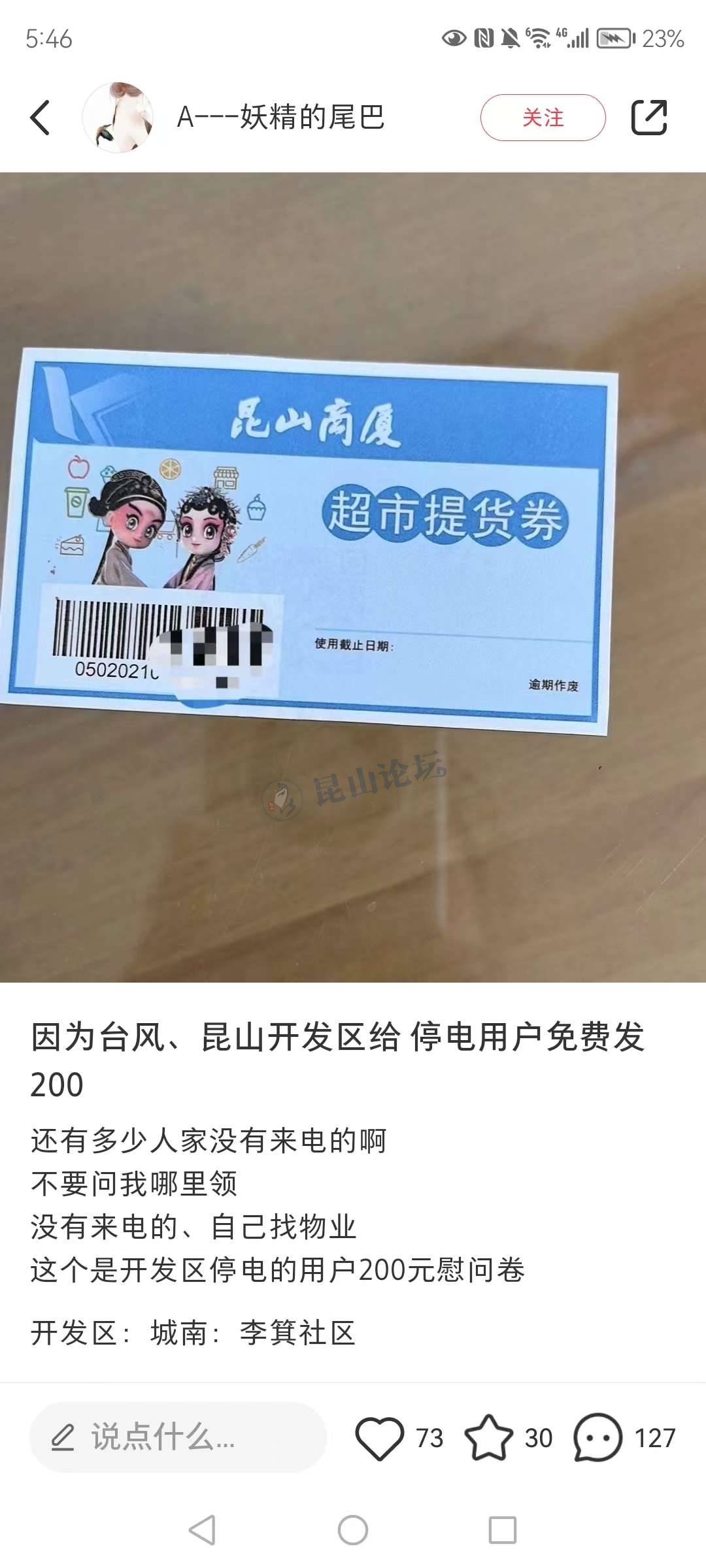Go back using the top-left arrow
Screen dimensions: 706x1568
pos(41,118)
